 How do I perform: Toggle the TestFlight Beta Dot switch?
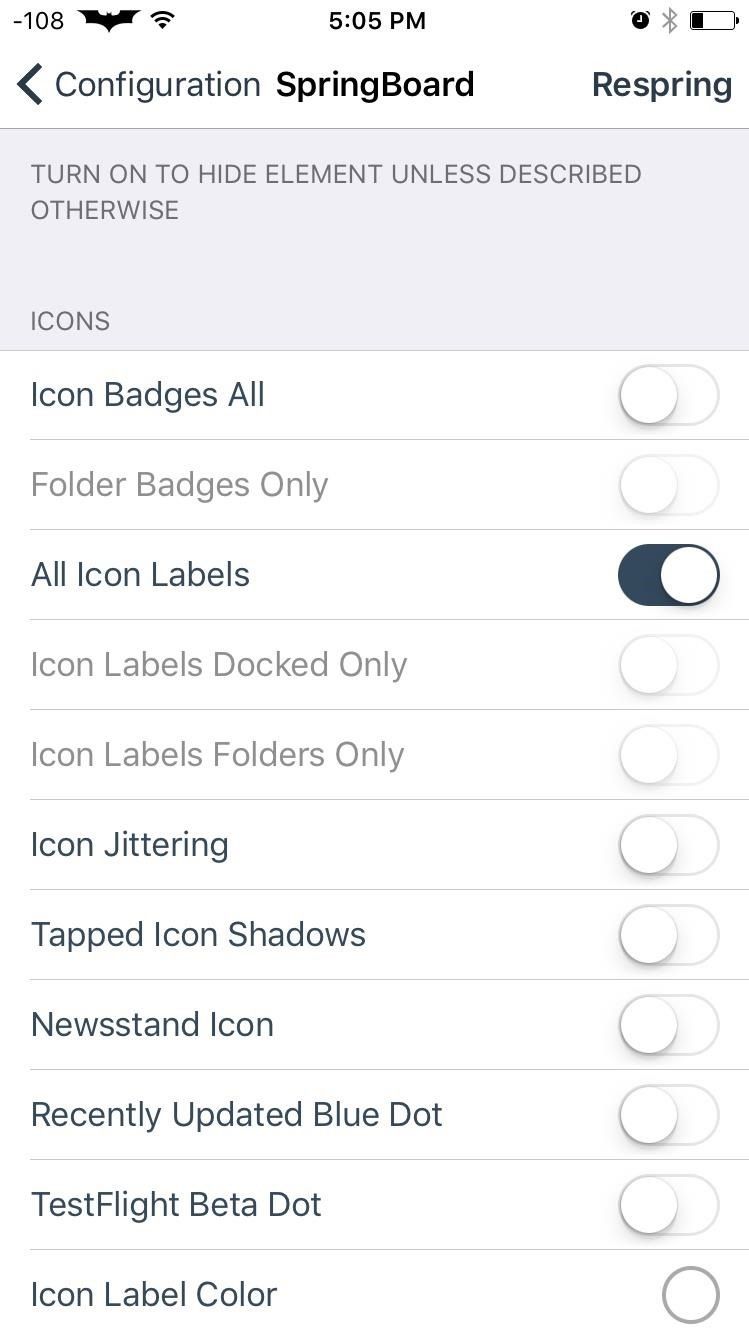[x=668, y=1204]
